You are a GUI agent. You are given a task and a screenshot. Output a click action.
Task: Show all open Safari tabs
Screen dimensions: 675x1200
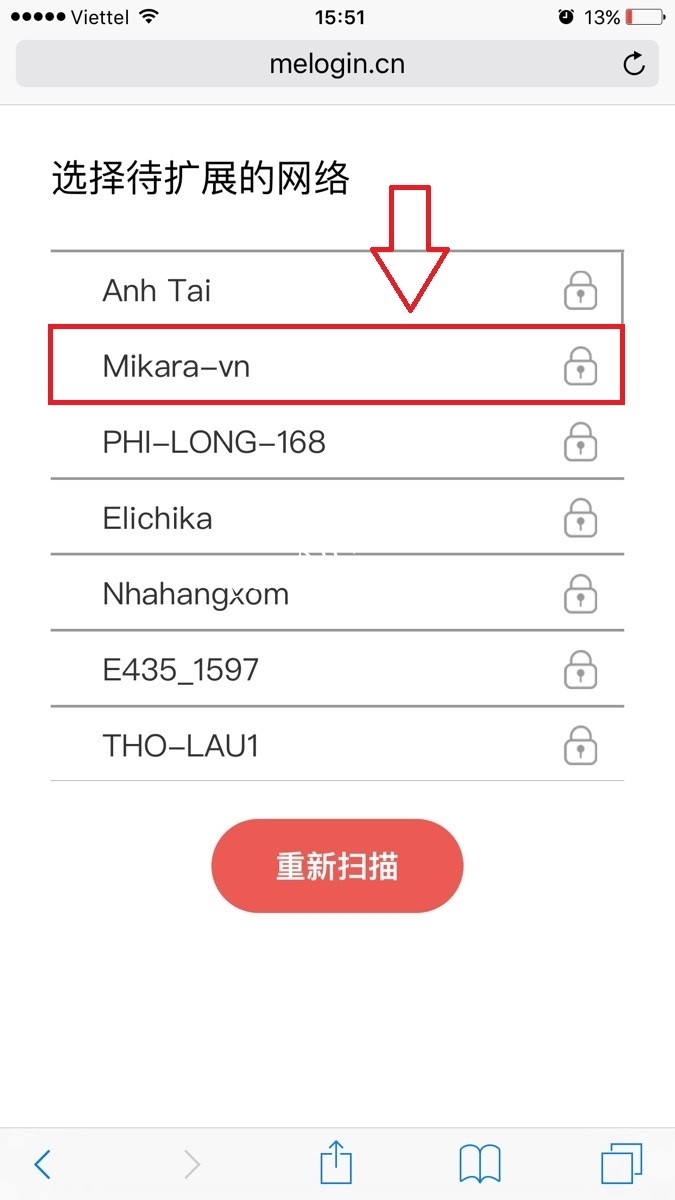tap(621, 1164)
